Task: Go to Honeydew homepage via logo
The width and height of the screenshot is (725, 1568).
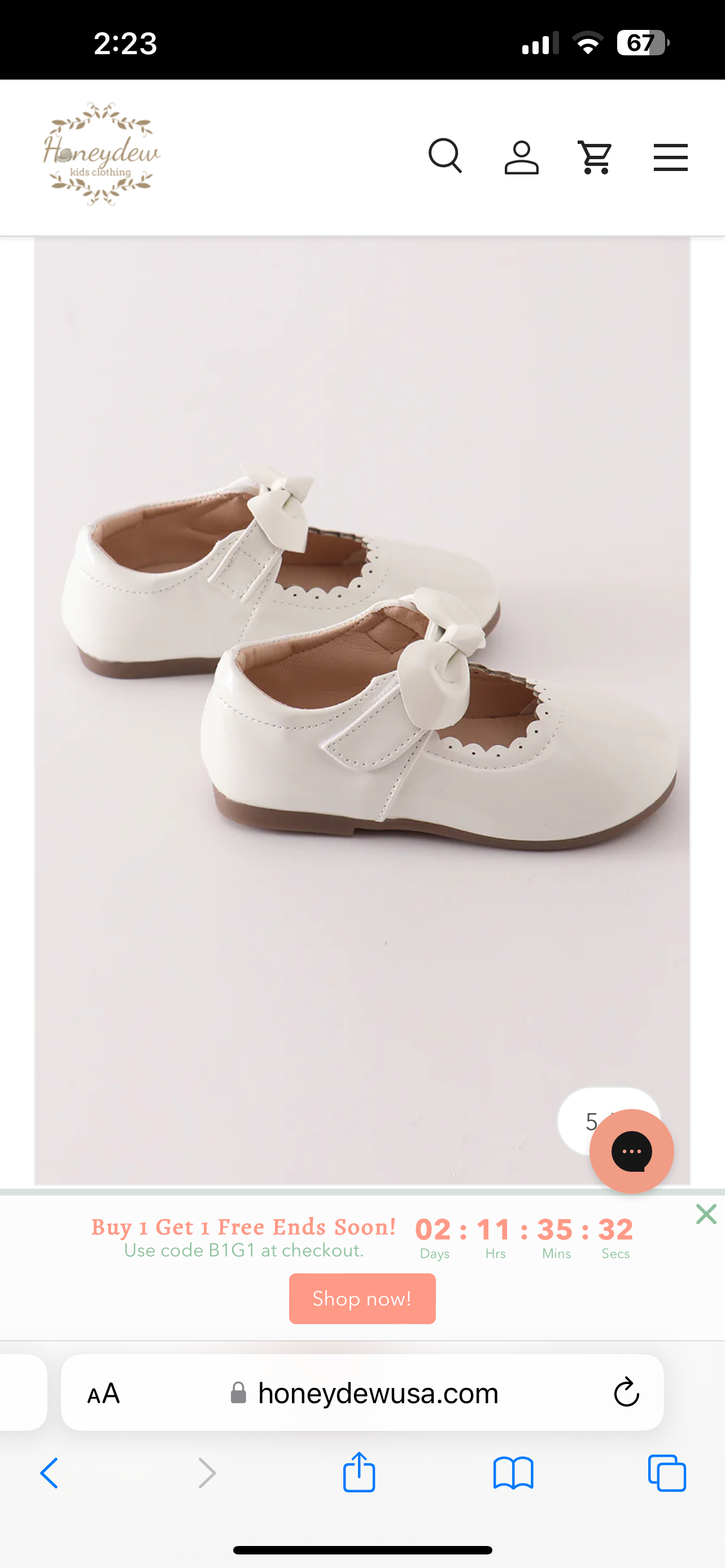Action: click(101, 154)
